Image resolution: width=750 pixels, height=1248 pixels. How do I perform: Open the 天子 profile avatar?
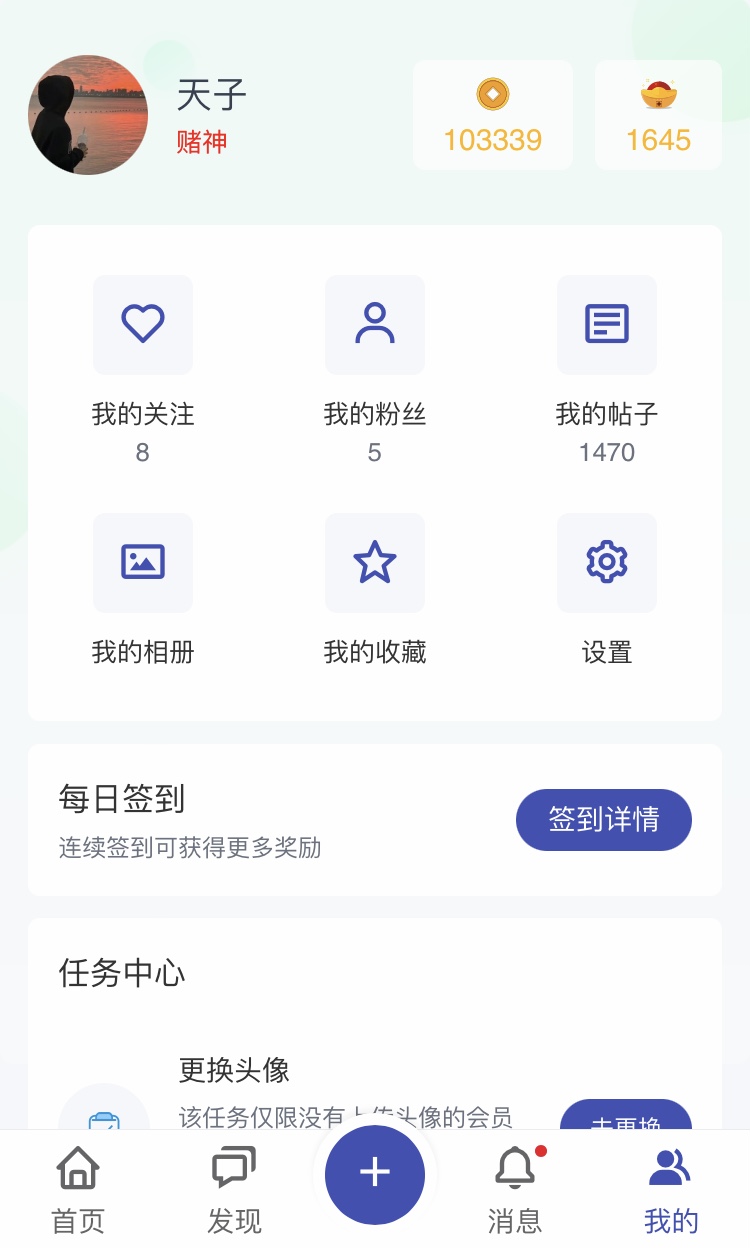(88, 115)
